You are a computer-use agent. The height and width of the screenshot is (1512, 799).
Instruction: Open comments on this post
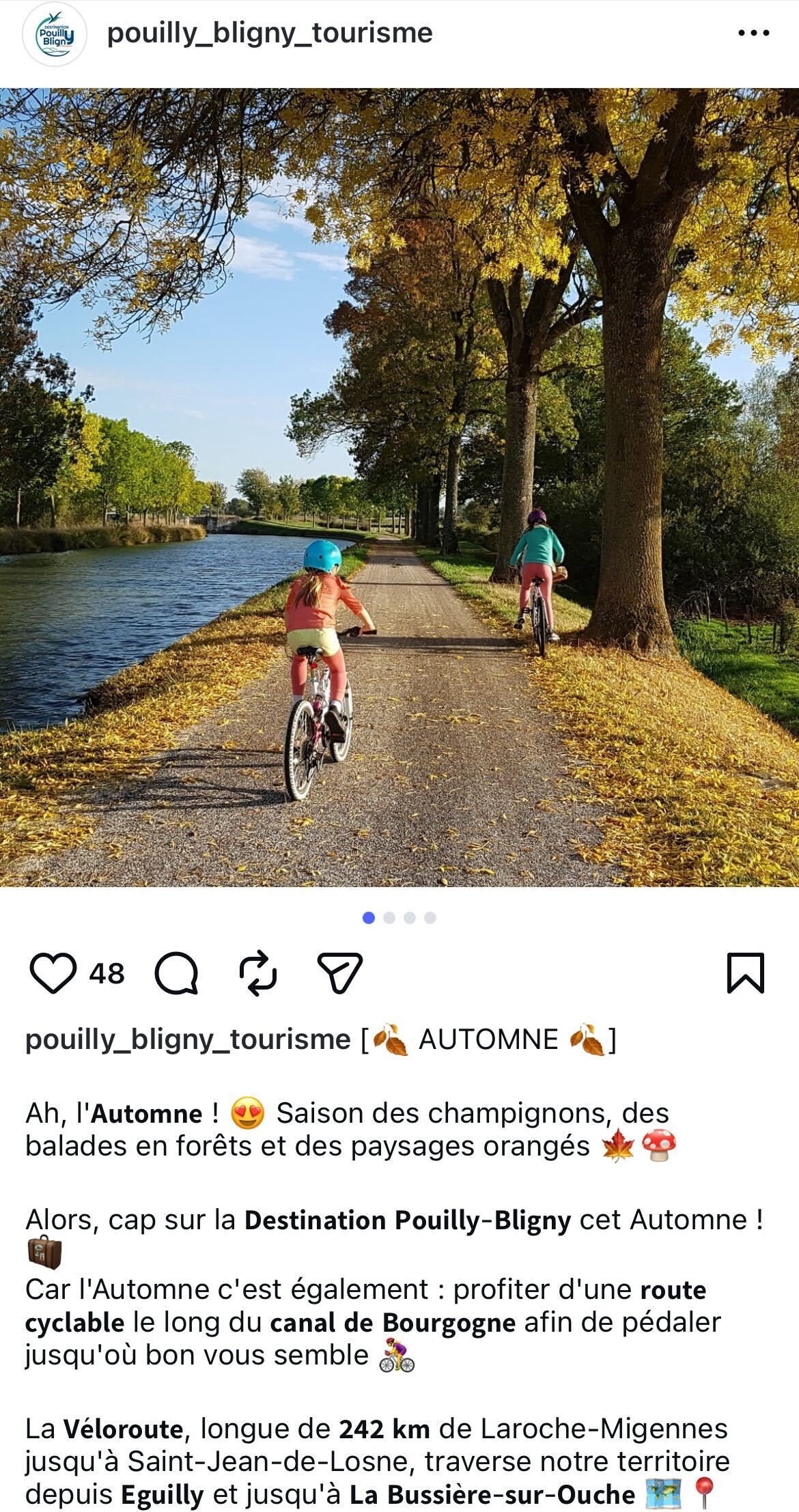[x=176, y=973]
